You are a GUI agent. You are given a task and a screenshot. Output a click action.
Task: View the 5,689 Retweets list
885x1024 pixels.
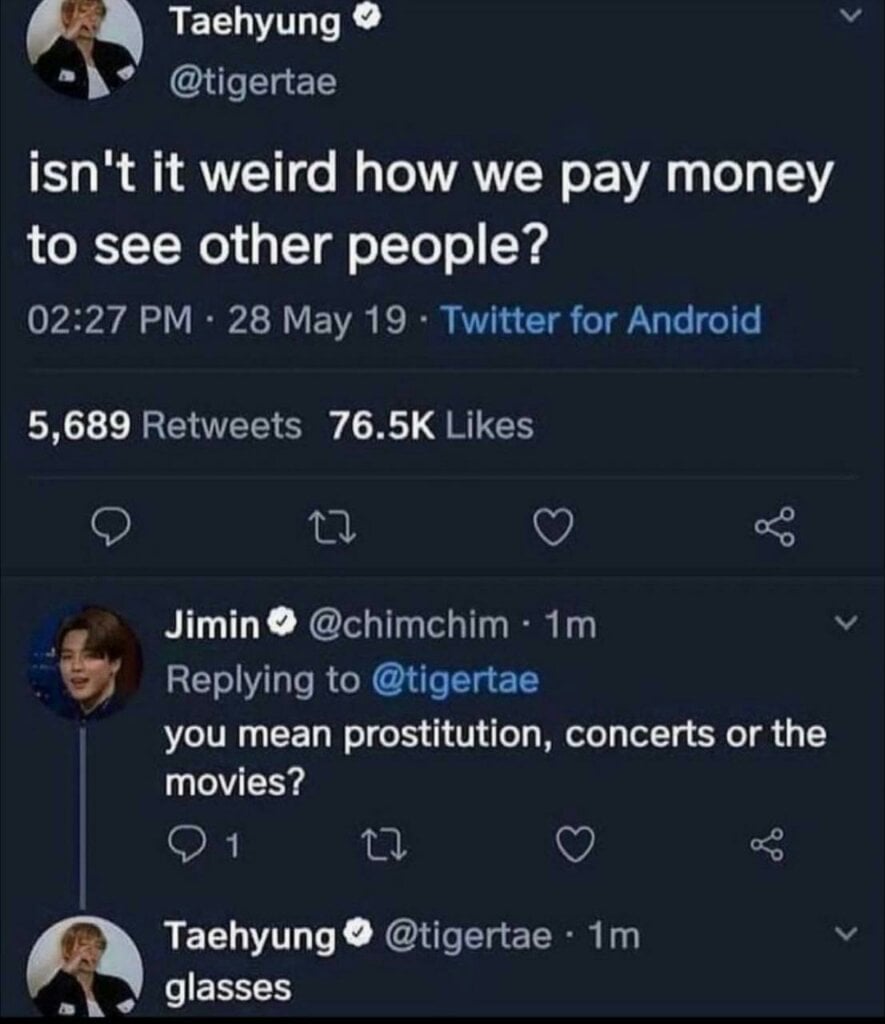[x=165, y=426]
